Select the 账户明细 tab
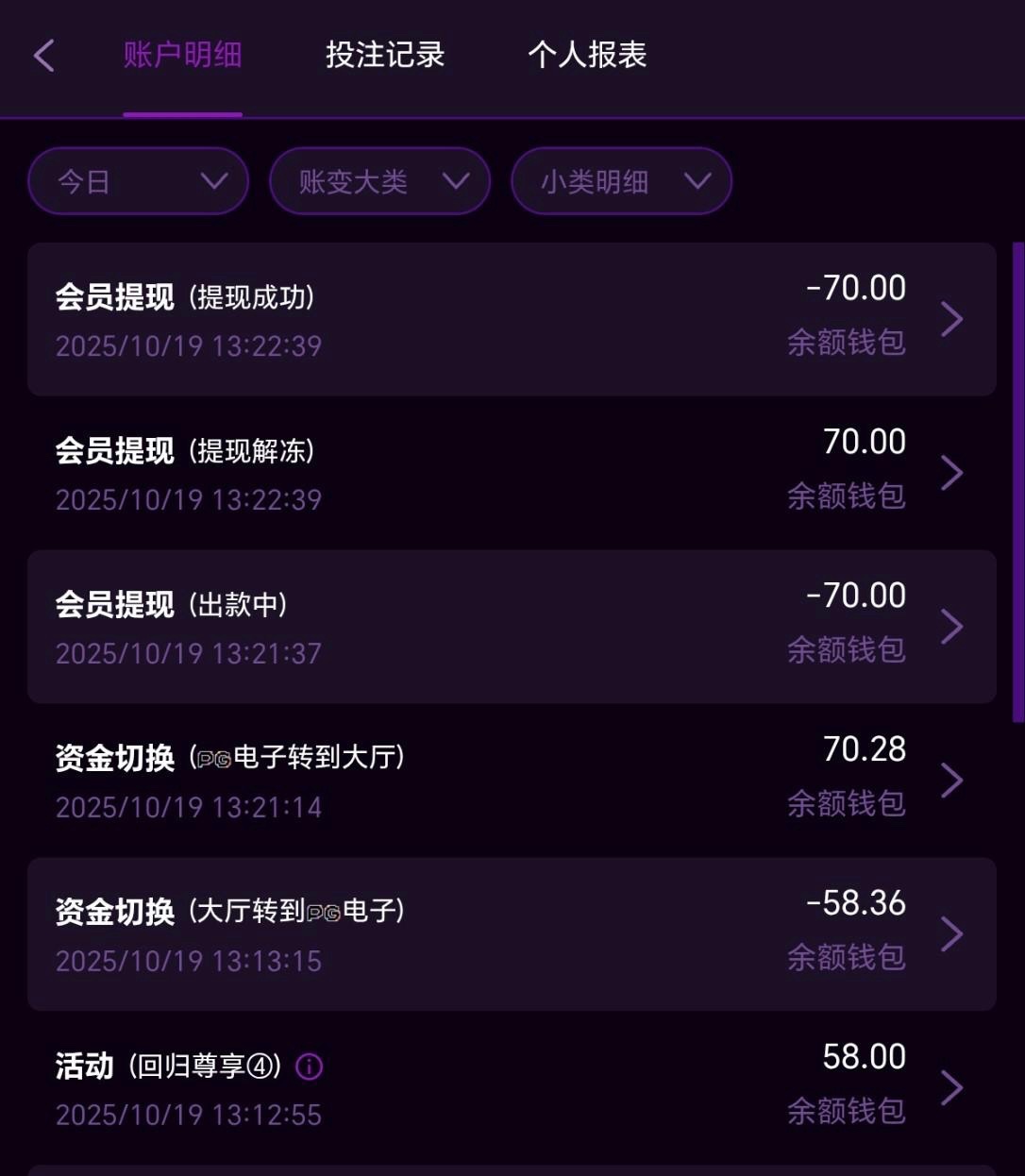The image size is (1025, 1176). click(182, 56)
